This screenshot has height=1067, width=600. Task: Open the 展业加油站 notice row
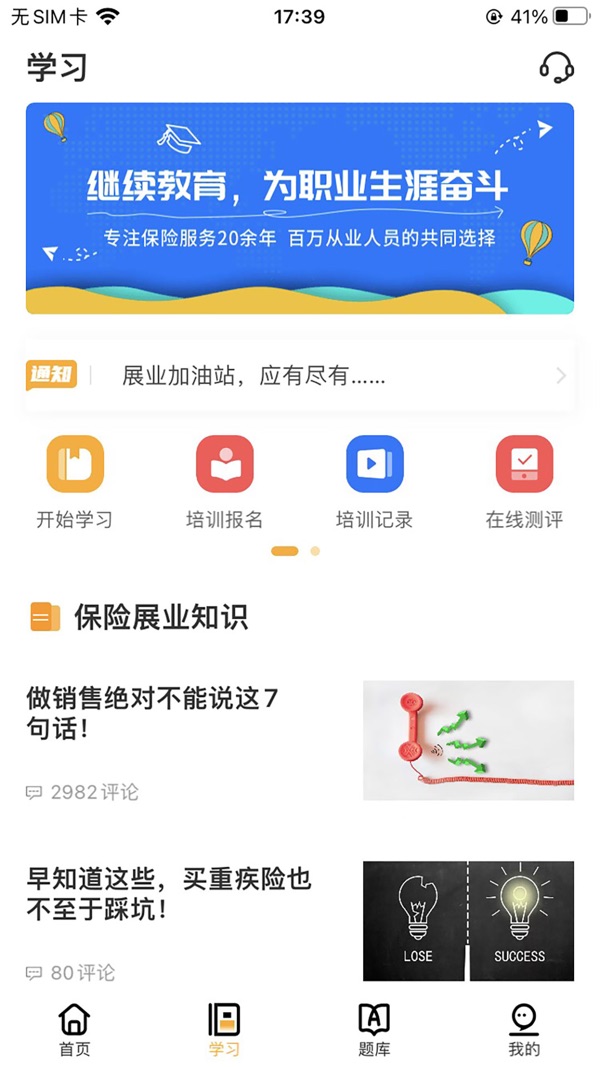(300, 376)
